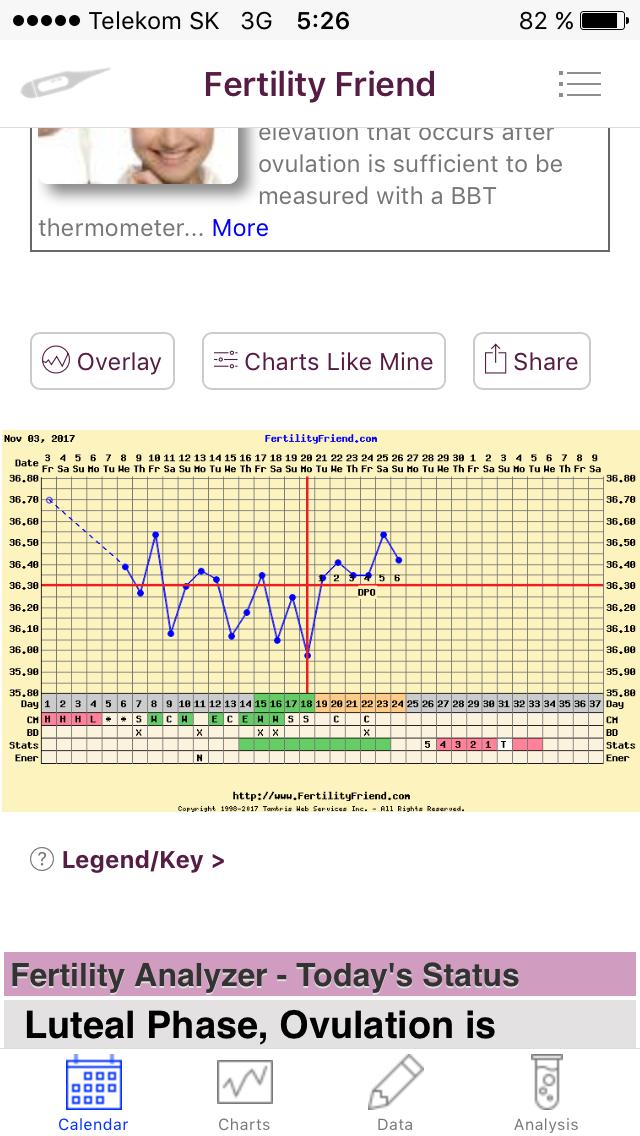This screenshot has width=640, height=1136.
Task: Switch to the Calendar tab
Action: tap(93, 1093)
